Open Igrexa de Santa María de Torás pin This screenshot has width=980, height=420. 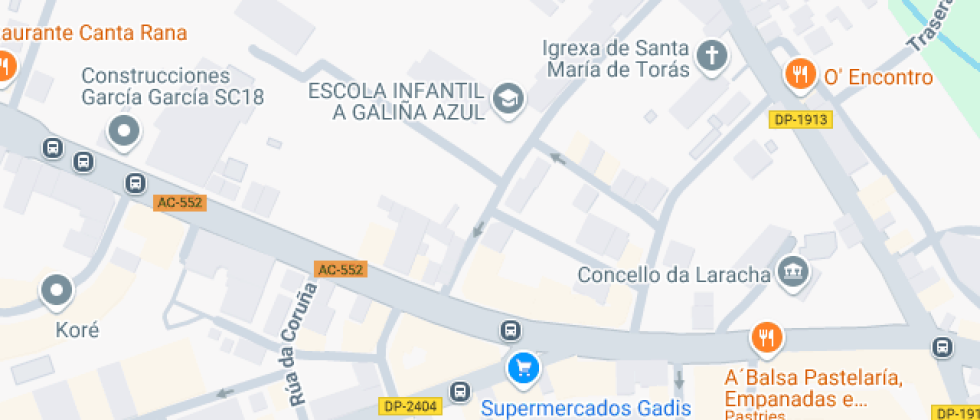(x=712, y=56)
